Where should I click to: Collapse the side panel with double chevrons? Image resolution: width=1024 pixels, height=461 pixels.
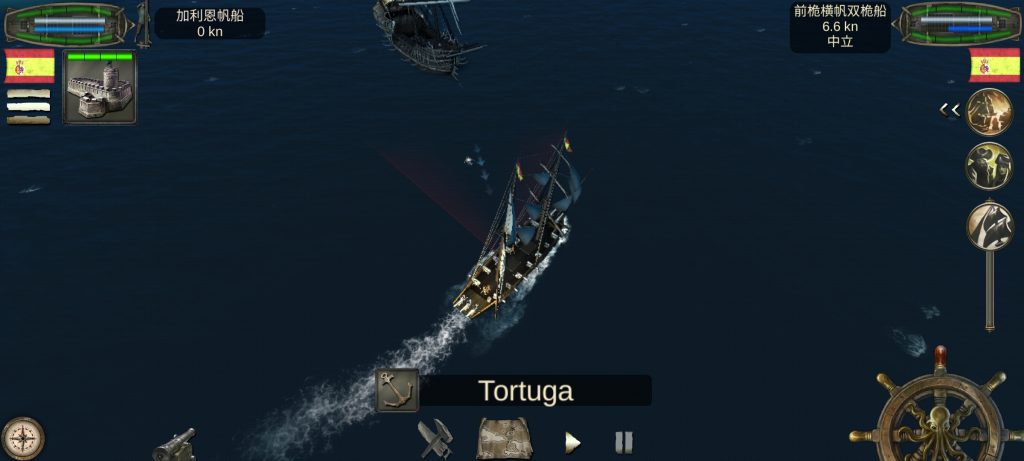tap(949, 110)
